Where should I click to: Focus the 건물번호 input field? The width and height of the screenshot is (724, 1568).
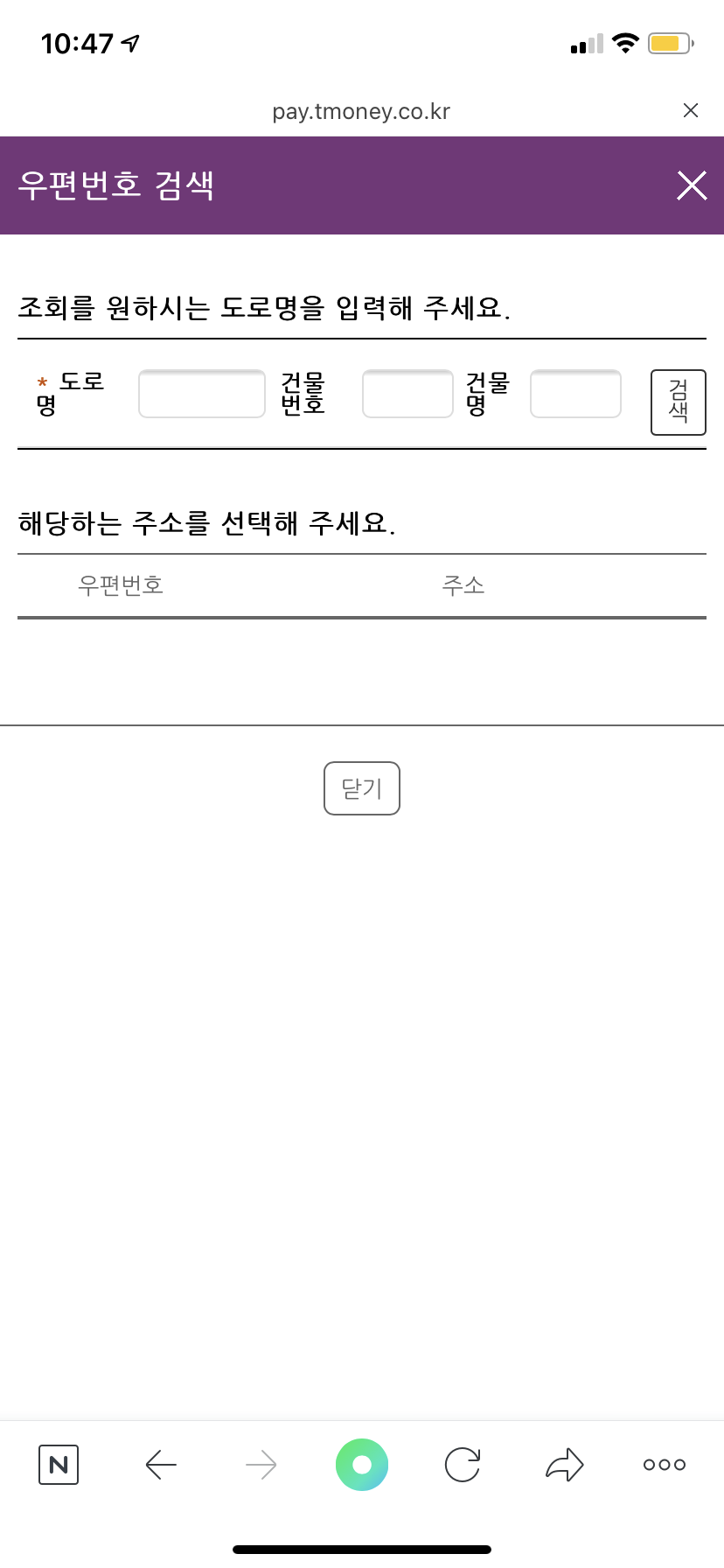[407, 394]
